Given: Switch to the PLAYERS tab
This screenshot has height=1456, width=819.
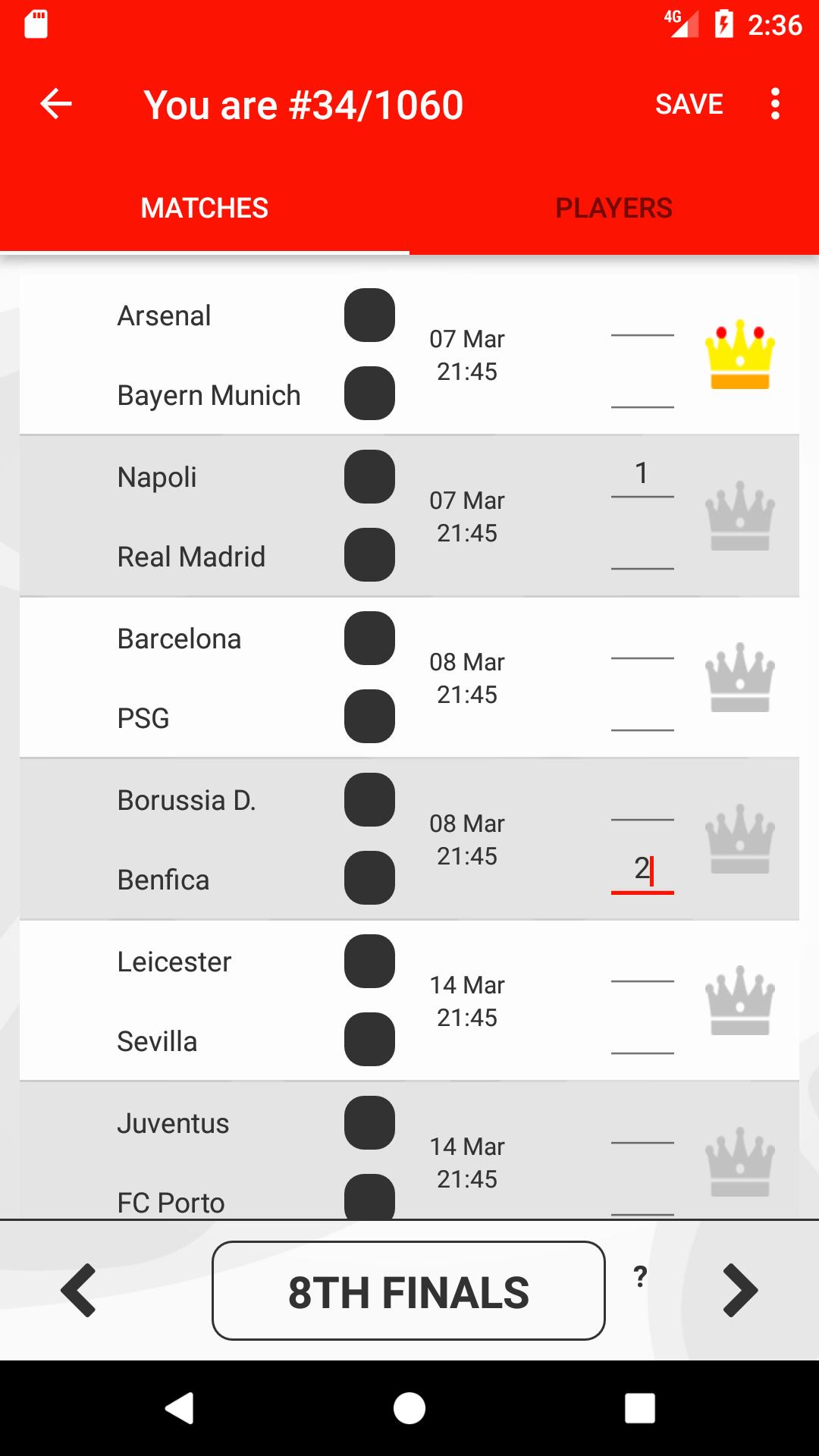Looking at the screenshot, I should [613, 207].
